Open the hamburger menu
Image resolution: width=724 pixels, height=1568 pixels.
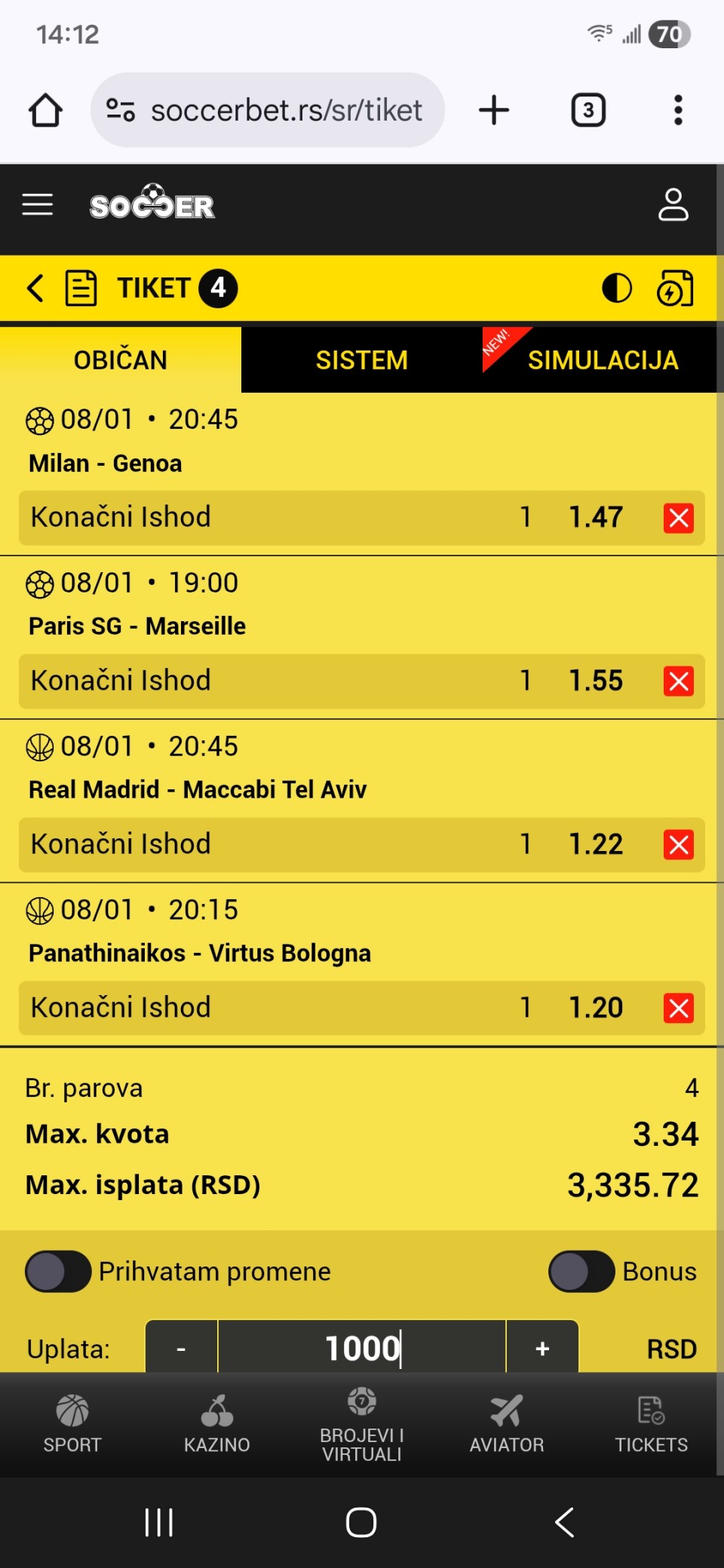pyautogui.click(x=37, y=205)
